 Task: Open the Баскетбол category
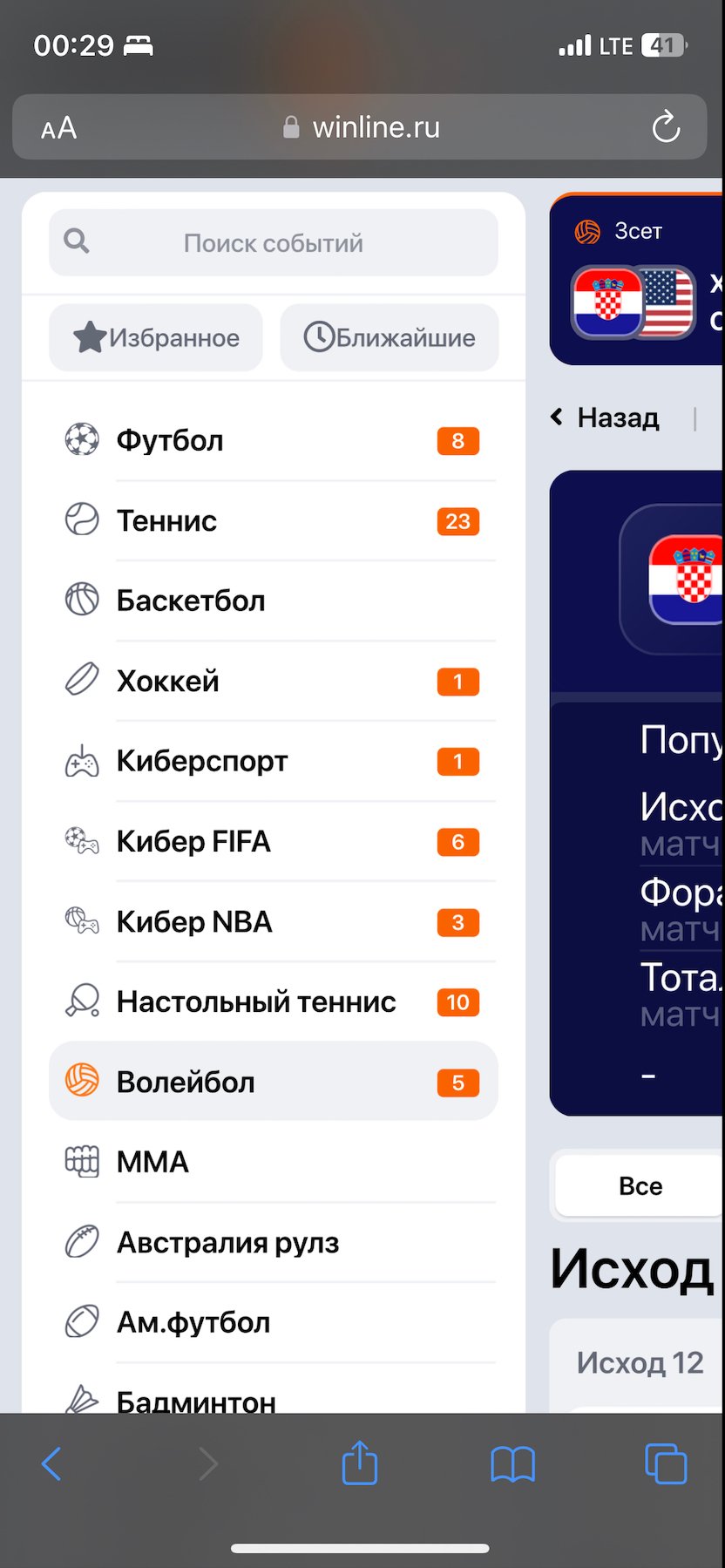273,601
